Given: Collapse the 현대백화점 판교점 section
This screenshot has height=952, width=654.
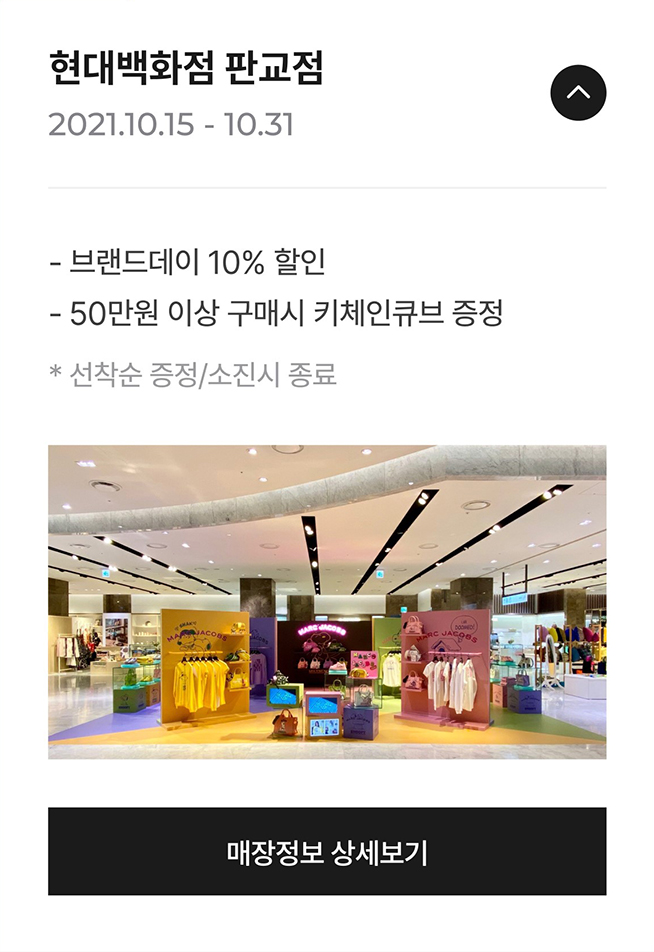Looking at the screenshot, I should pyautogui.click(x=578, y=93).
